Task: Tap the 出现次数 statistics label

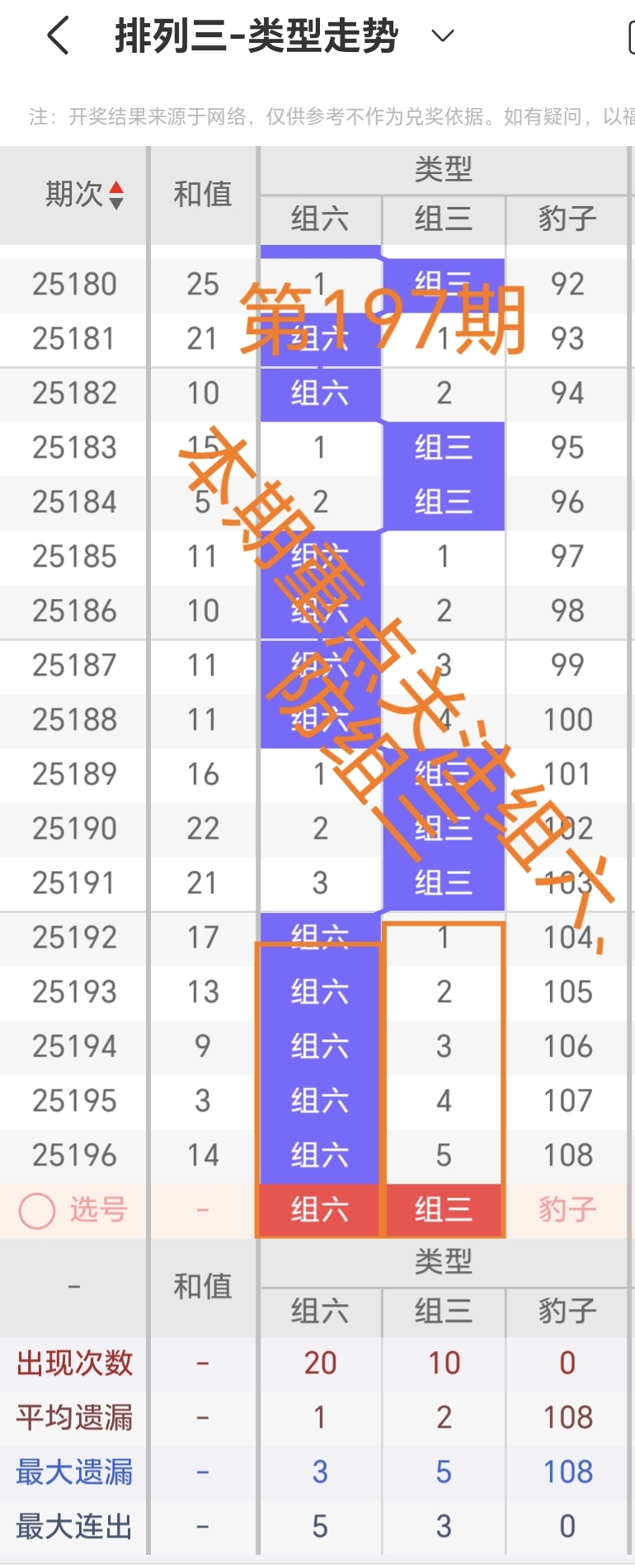Action: 73,1363
